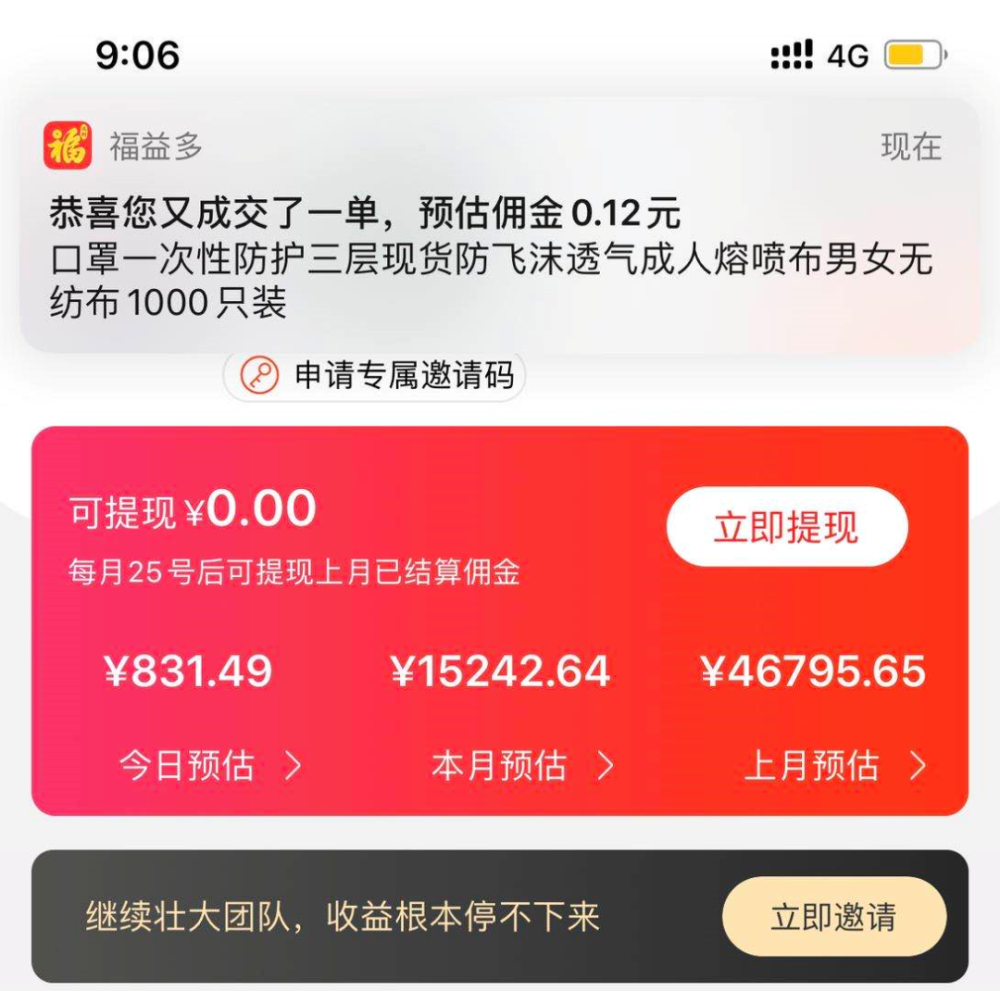View 本月预估 earnings breakdown

tap(521, 766)
